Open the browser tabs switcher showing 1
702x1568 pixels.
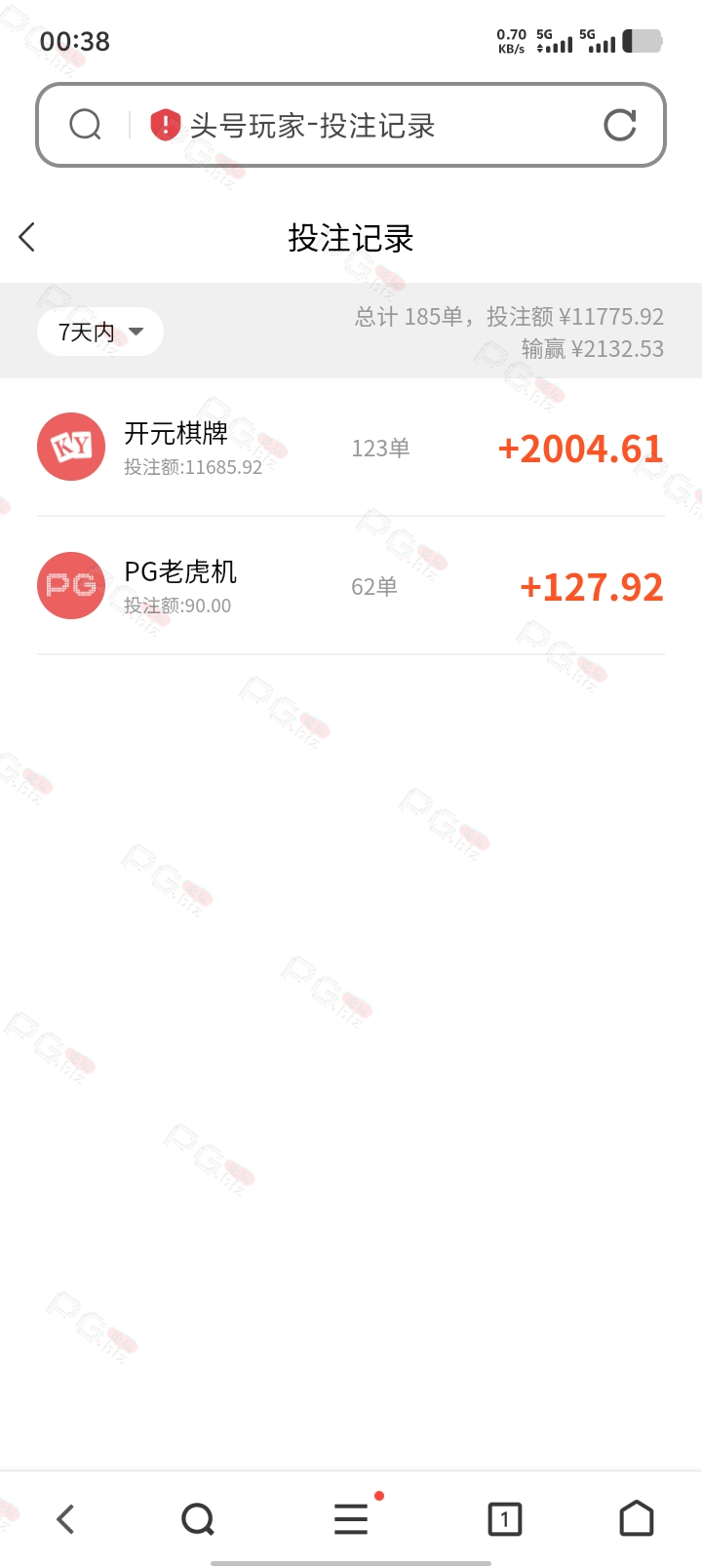[504, 1518]
